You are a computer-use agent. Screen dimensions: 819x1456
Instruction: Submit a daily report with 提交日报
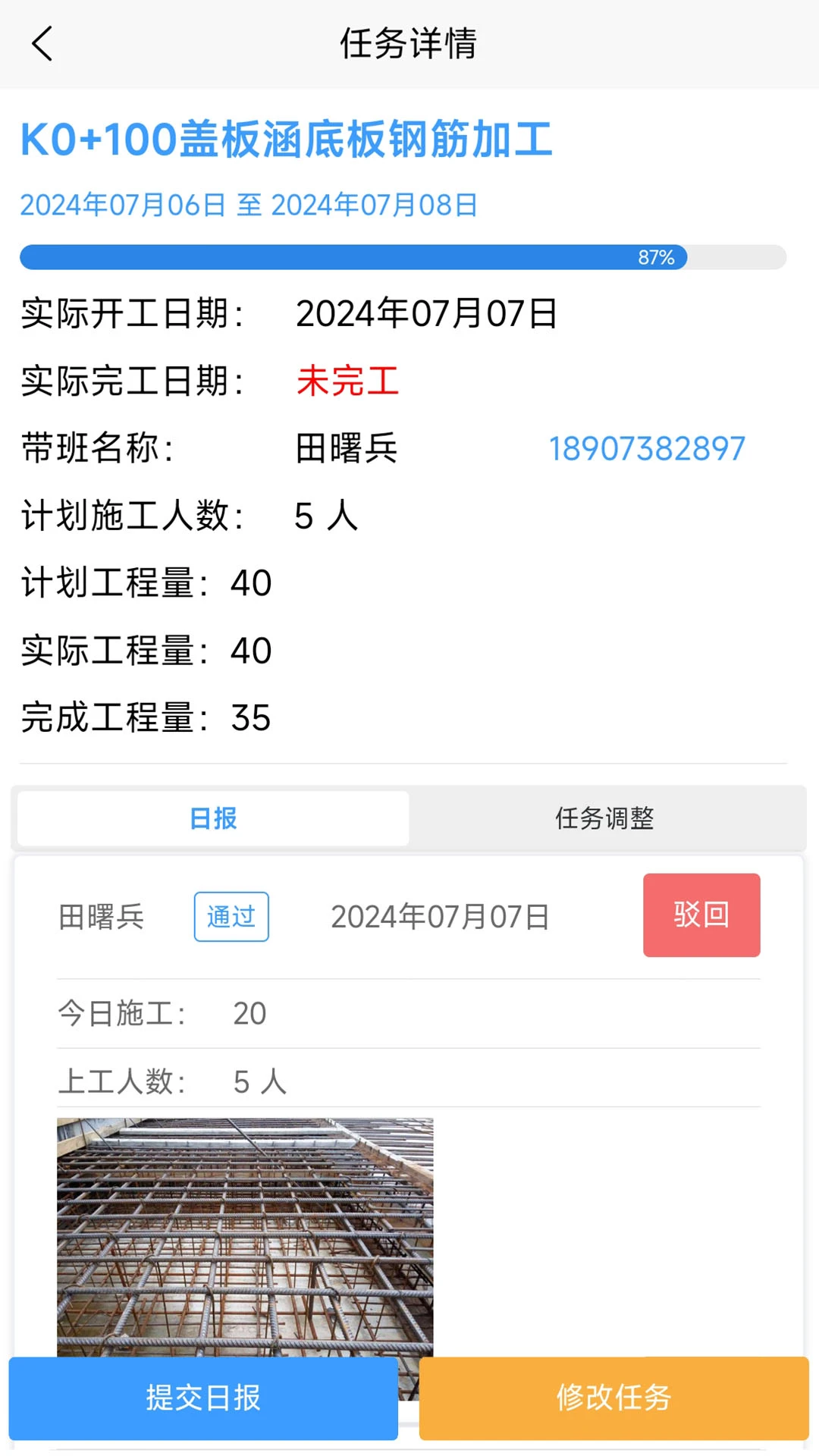pyautogui.click(x=203, y=1398)
